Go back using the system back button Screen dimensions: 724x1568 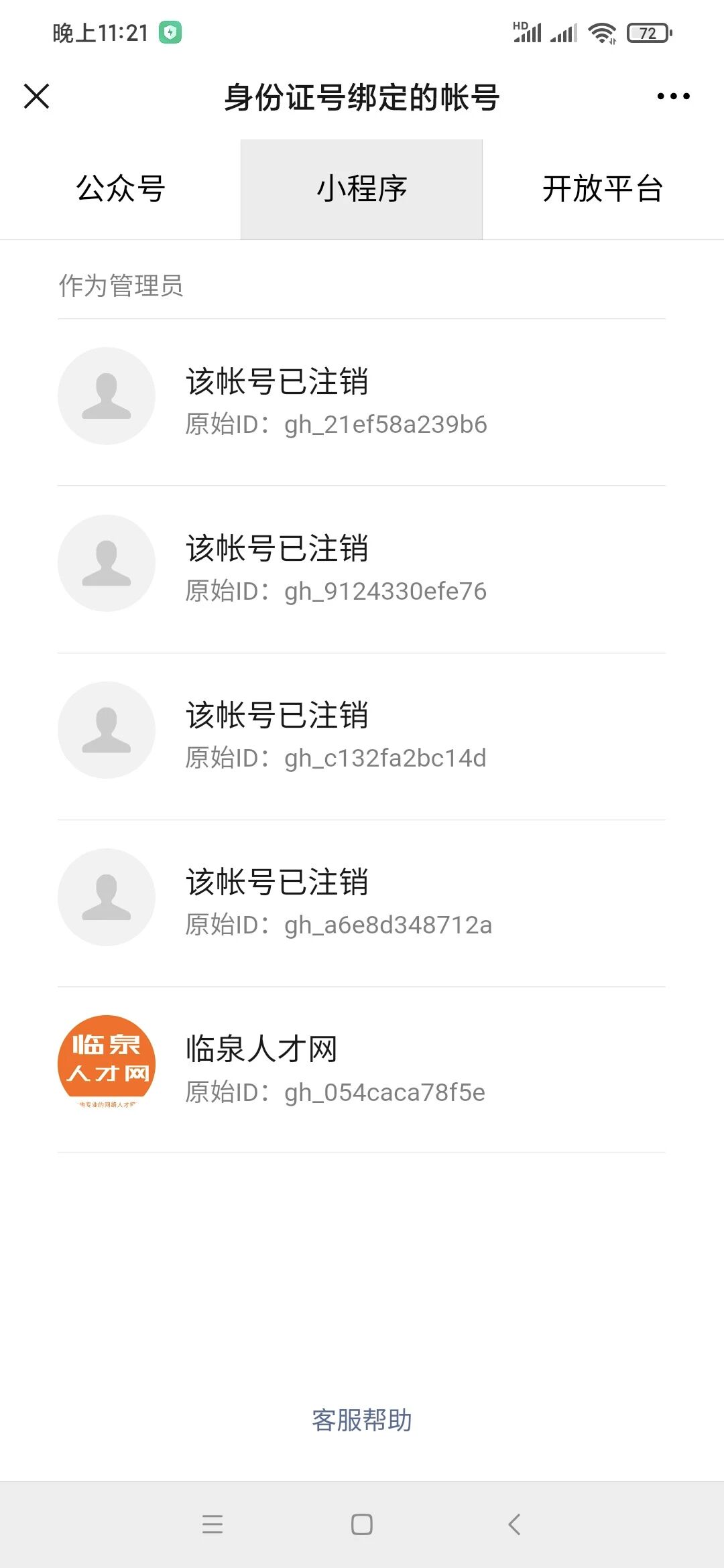click(514, 1524)
